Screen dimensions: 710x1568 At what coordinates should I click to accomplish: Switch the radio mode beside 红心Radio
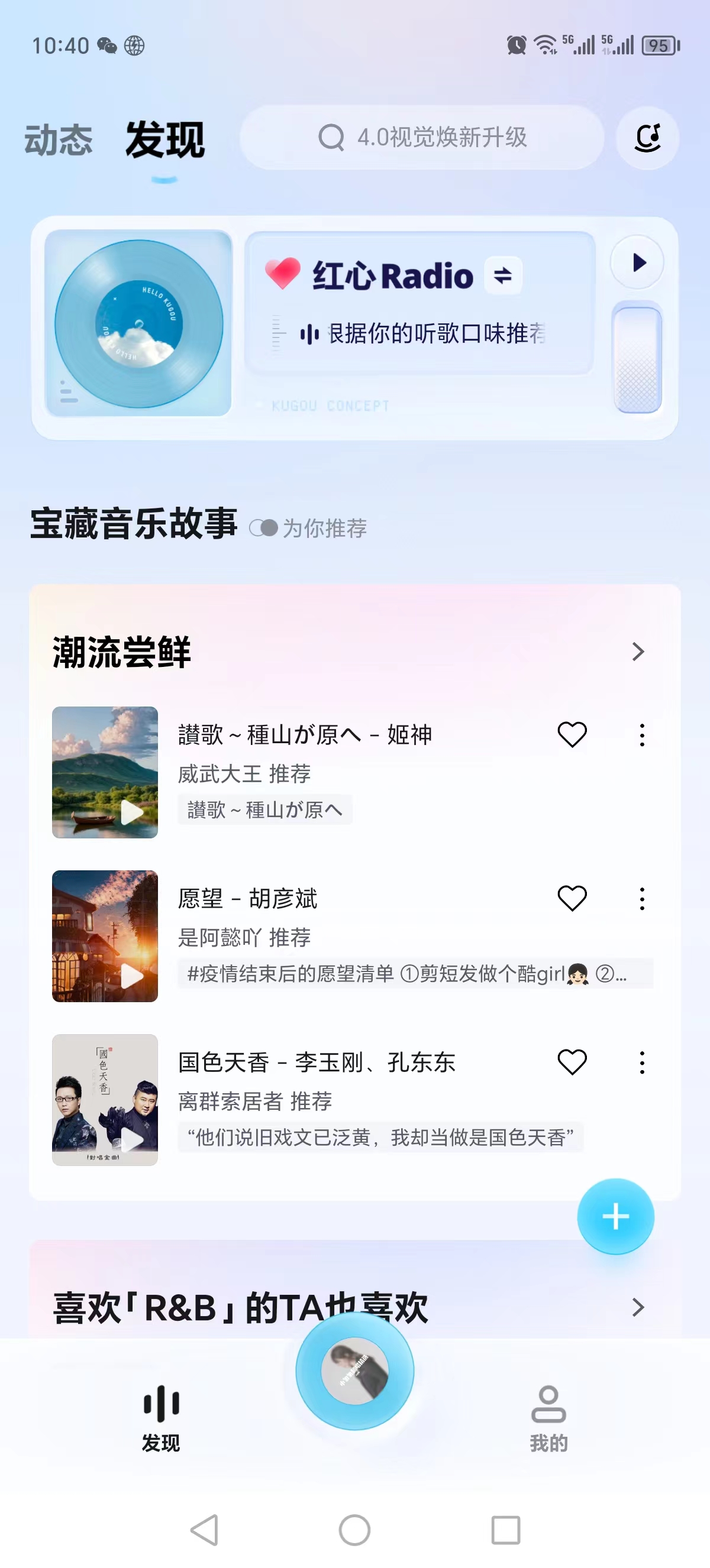click(503, 276)
